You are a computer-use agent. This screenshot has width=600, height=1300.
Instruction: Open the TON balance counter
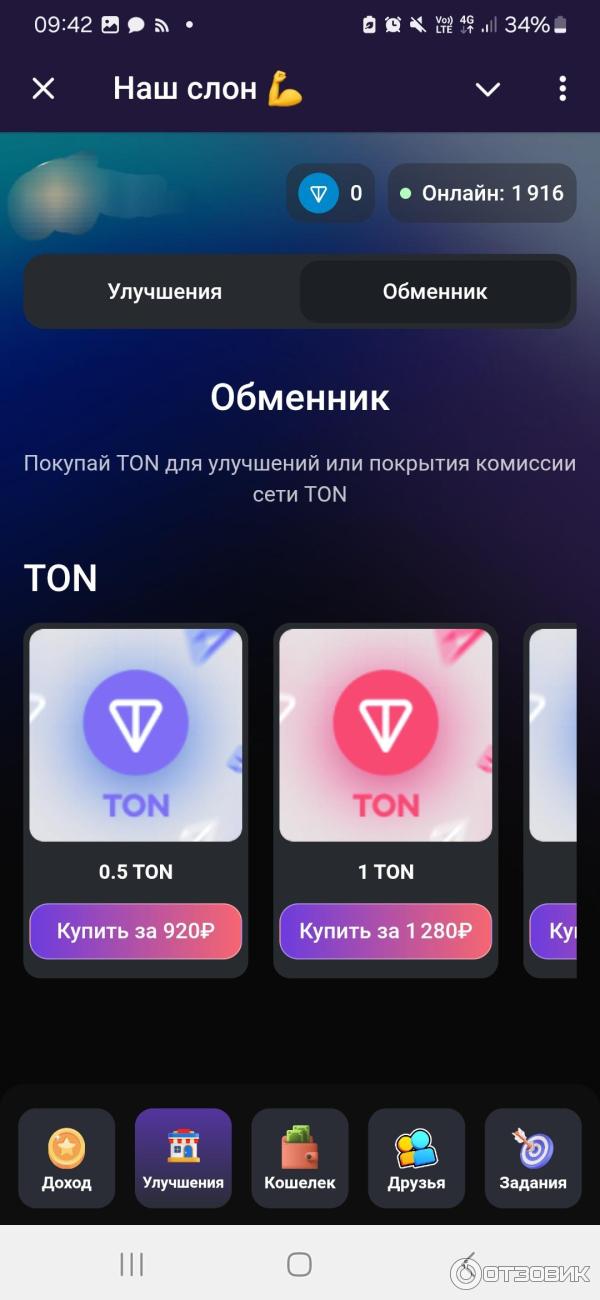tap(331, 193)
